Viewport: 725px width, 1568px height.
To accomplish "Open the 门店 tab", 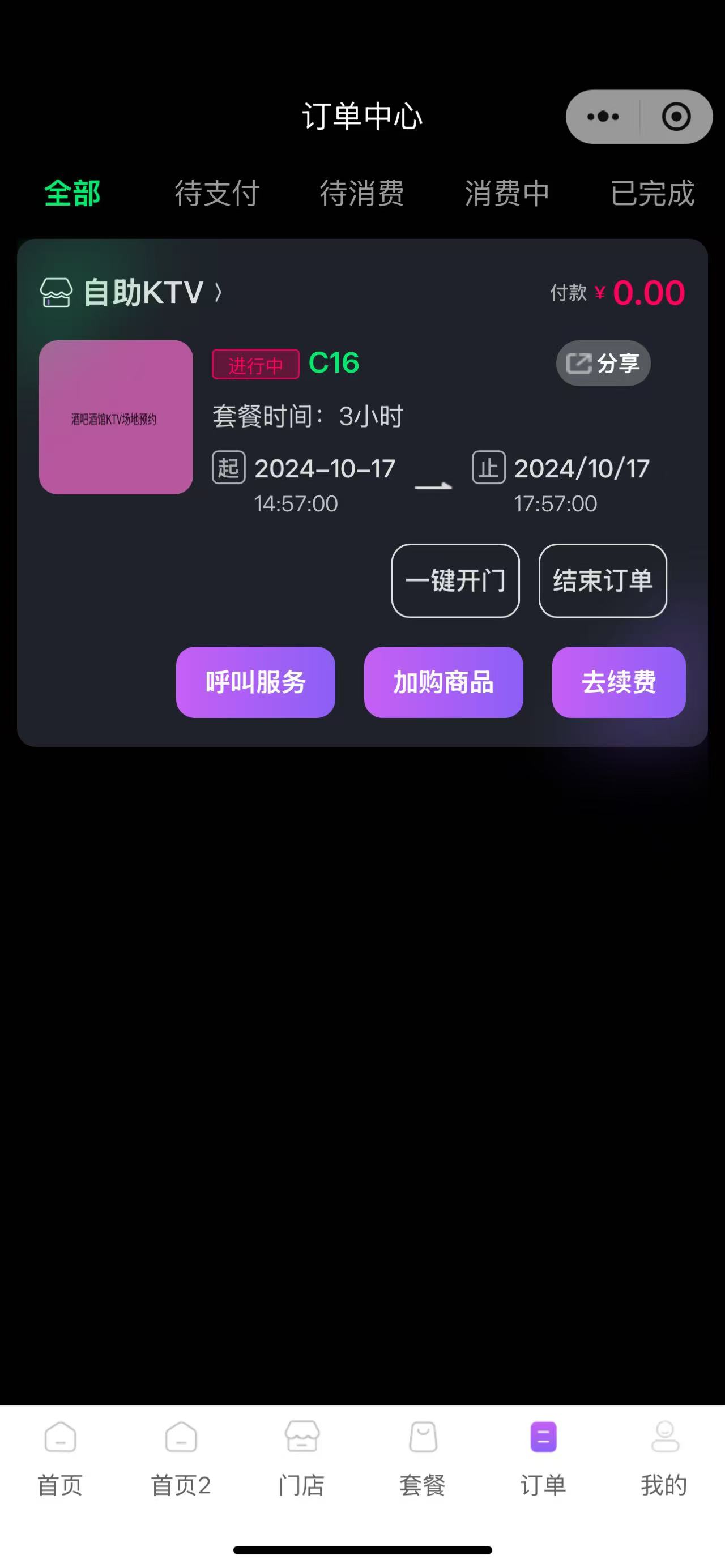I will [x=302, y=1459].
